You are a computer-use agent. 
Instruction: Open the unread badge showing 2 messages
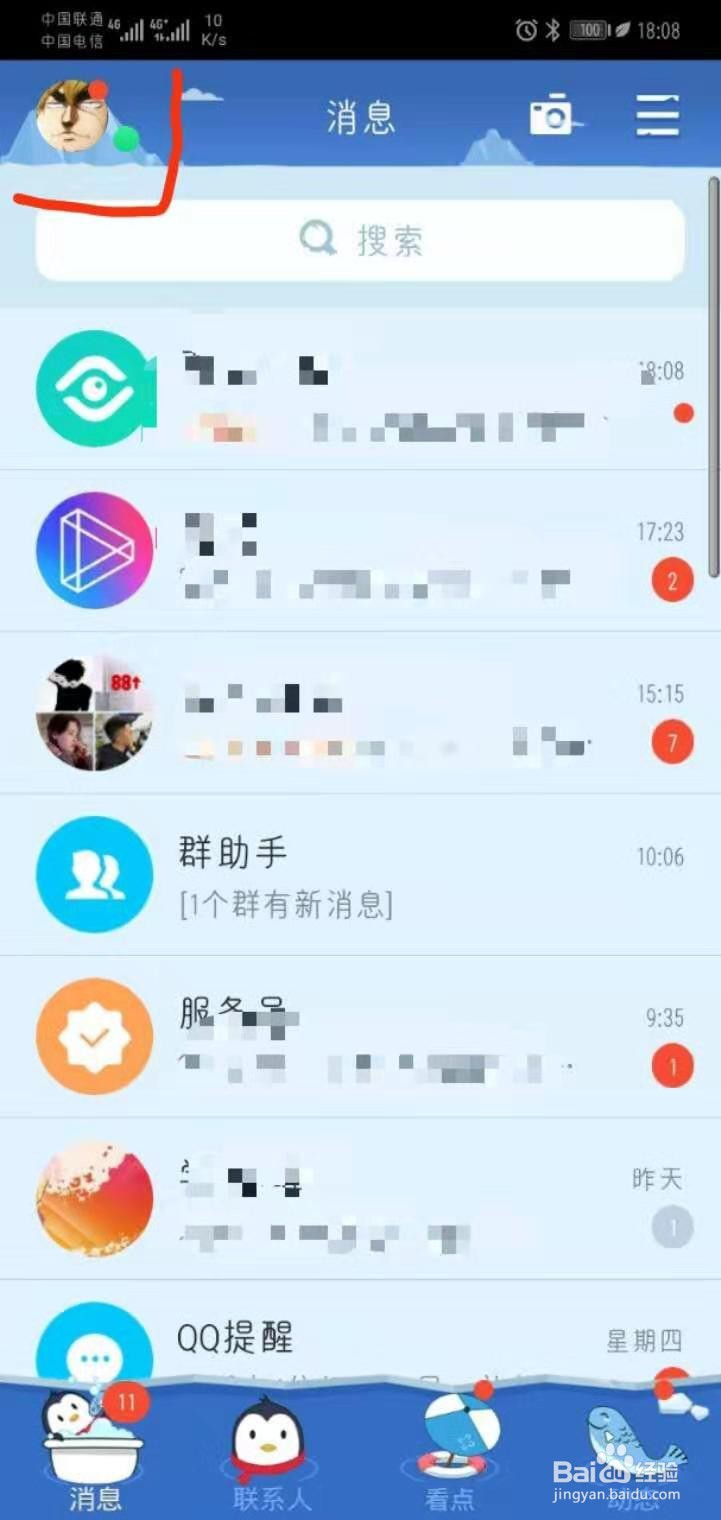pyautogui.click(x=672, y=580)
